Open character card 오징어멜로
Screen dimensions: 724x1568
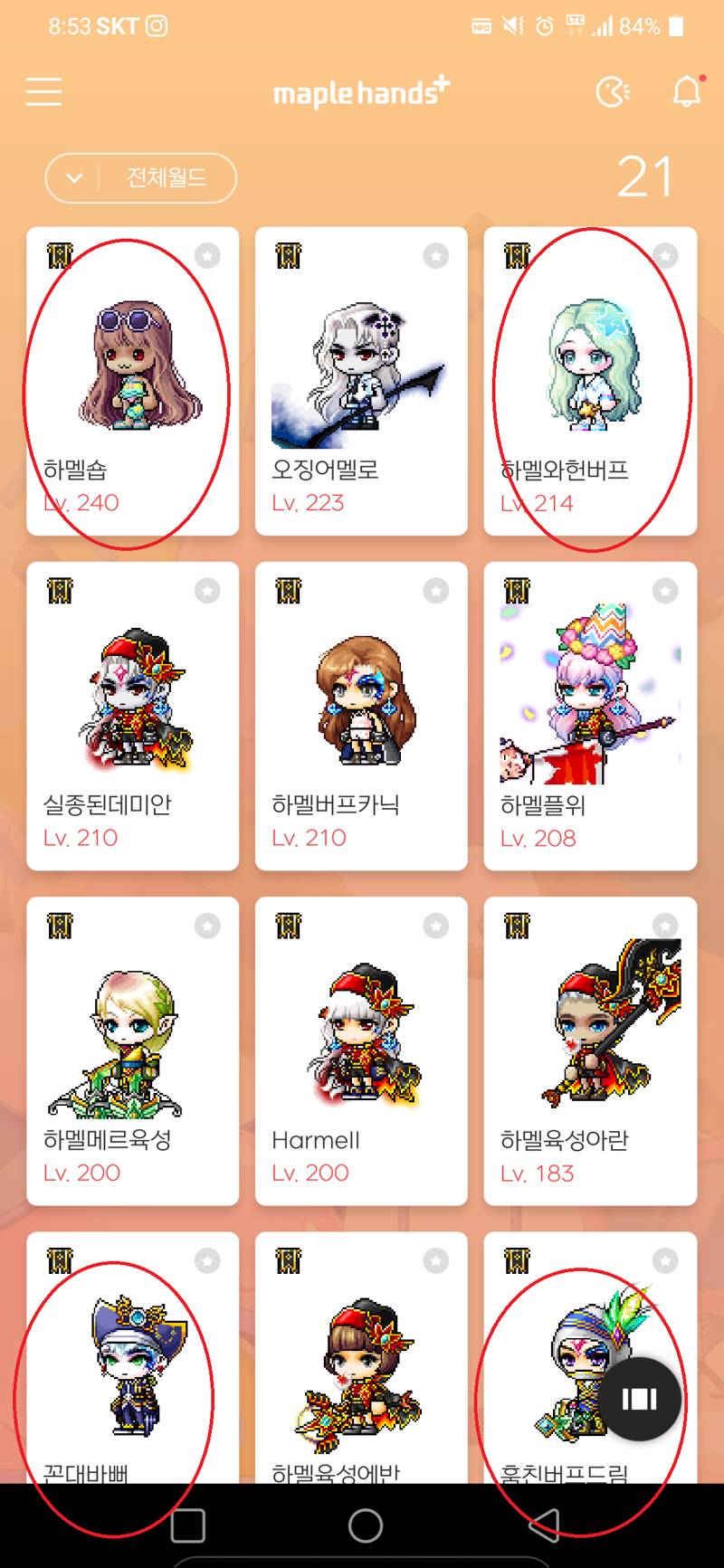361,381
